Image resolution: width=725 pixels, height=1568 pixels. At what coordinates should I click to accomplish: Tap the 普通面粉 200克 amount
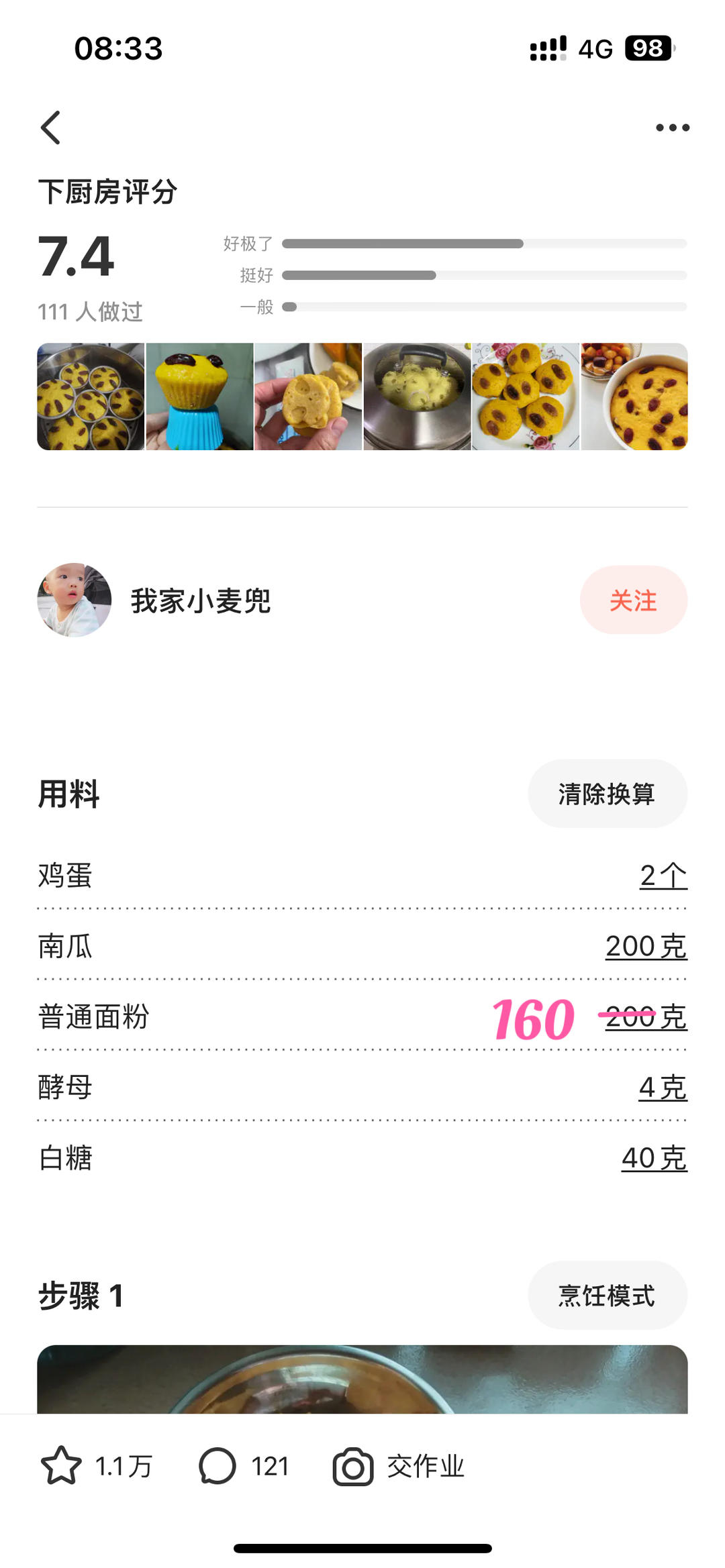[646, 1017]
